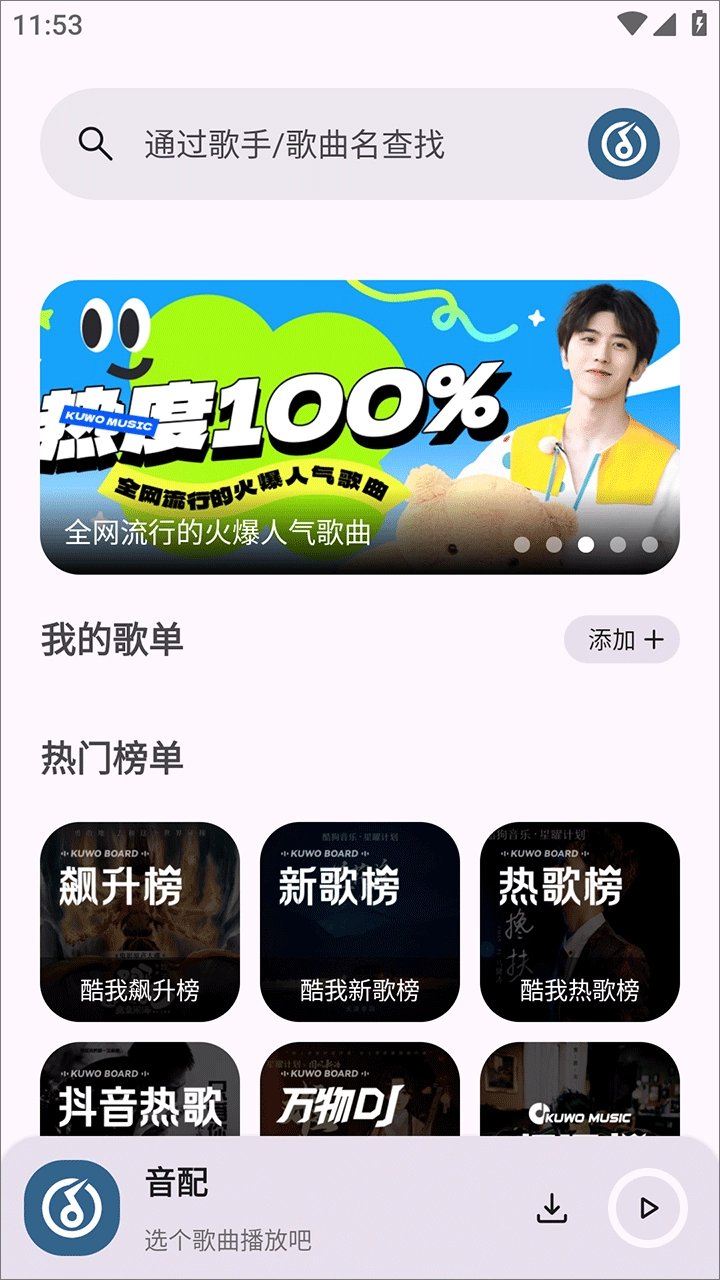This screenshot has height=1280, width=720.
Task: Open the search box for singers and songs
Action: click(x=300, y=145)
